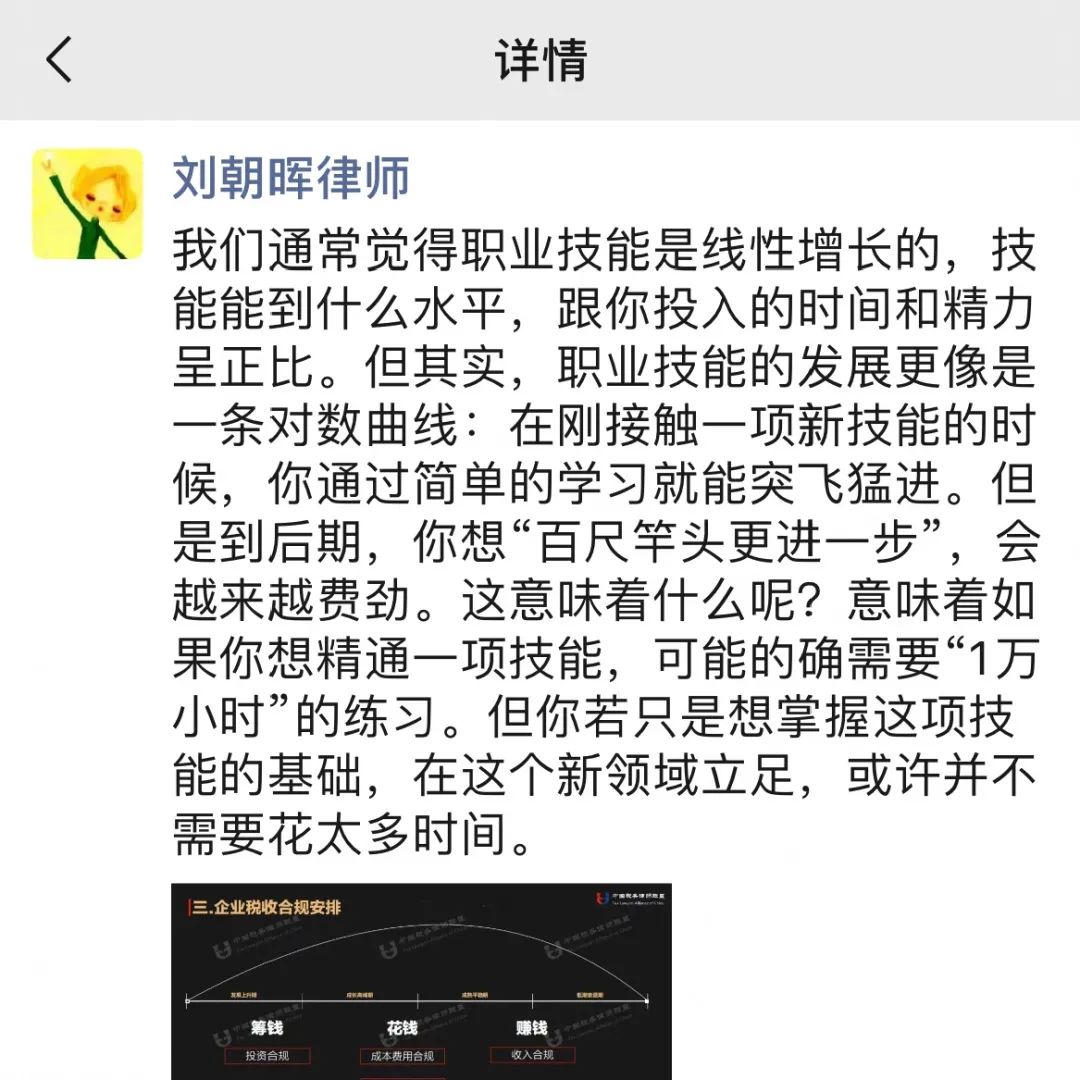Screen dimensions: 1080x1080
Task: Tap the author name 刘朝晖律师
Action: (291, 180)
